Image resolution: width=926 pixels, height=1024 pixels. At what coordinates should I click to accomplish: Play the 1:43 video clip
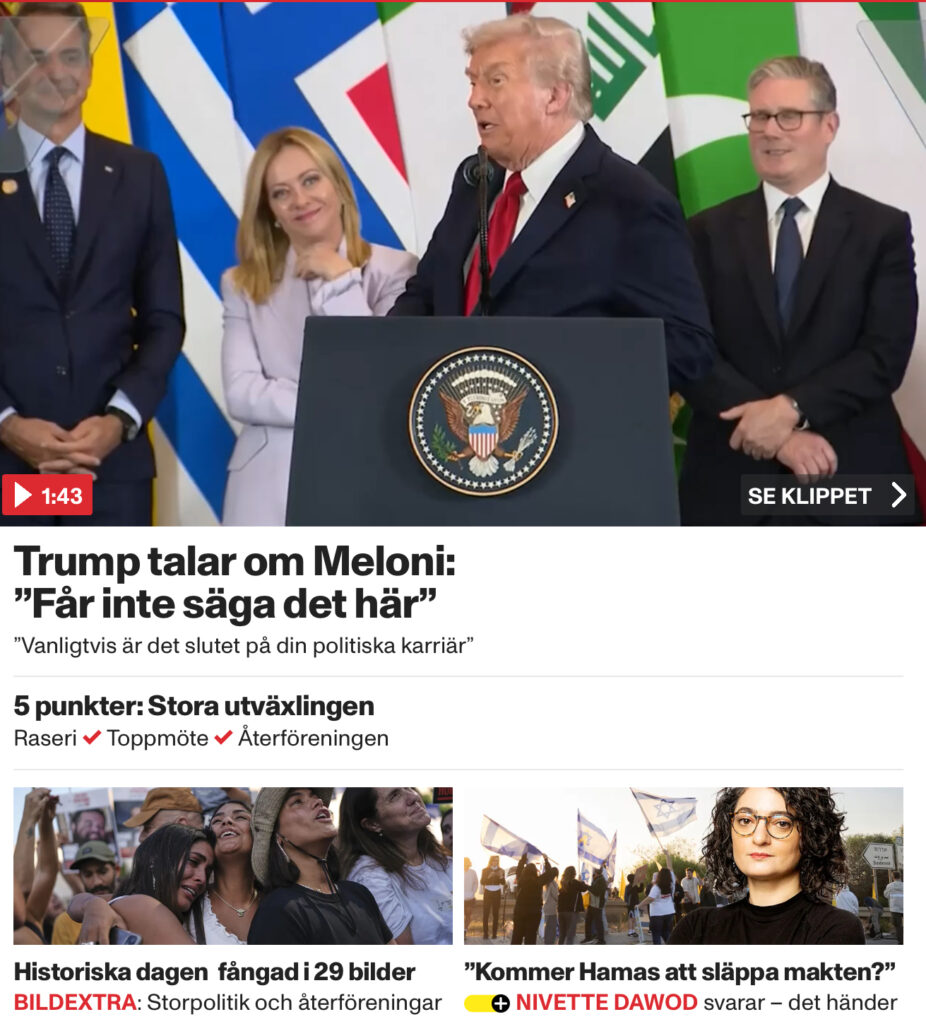pyautogui.click(x=47, y=495)
